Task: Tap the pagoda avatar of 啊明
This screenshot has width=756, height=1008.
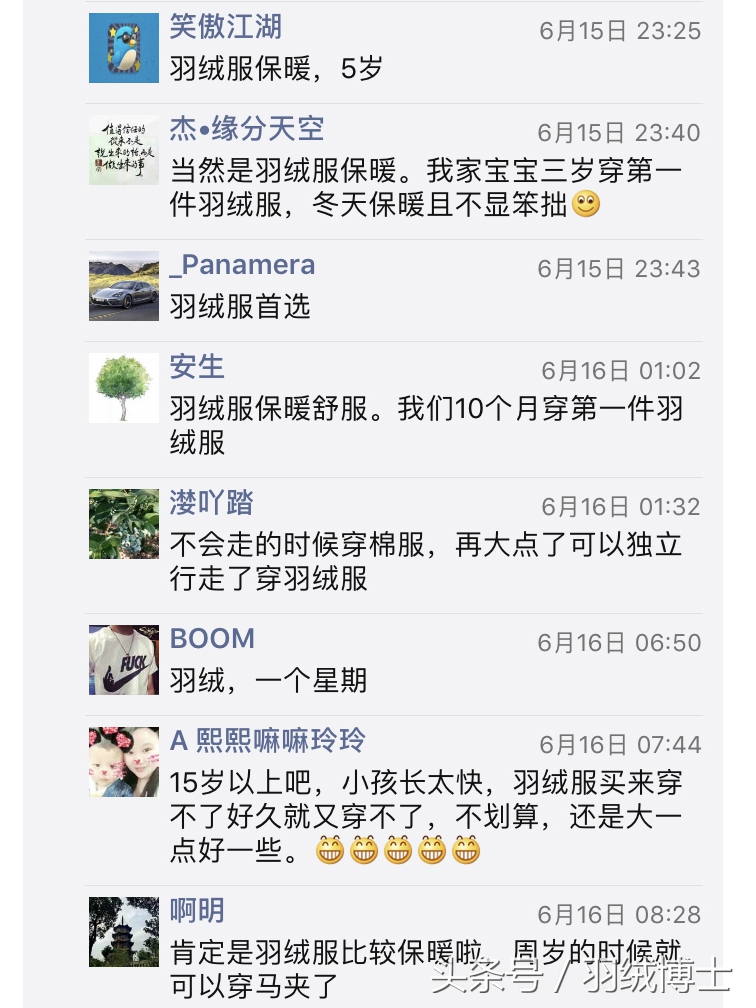Action: 124,932
